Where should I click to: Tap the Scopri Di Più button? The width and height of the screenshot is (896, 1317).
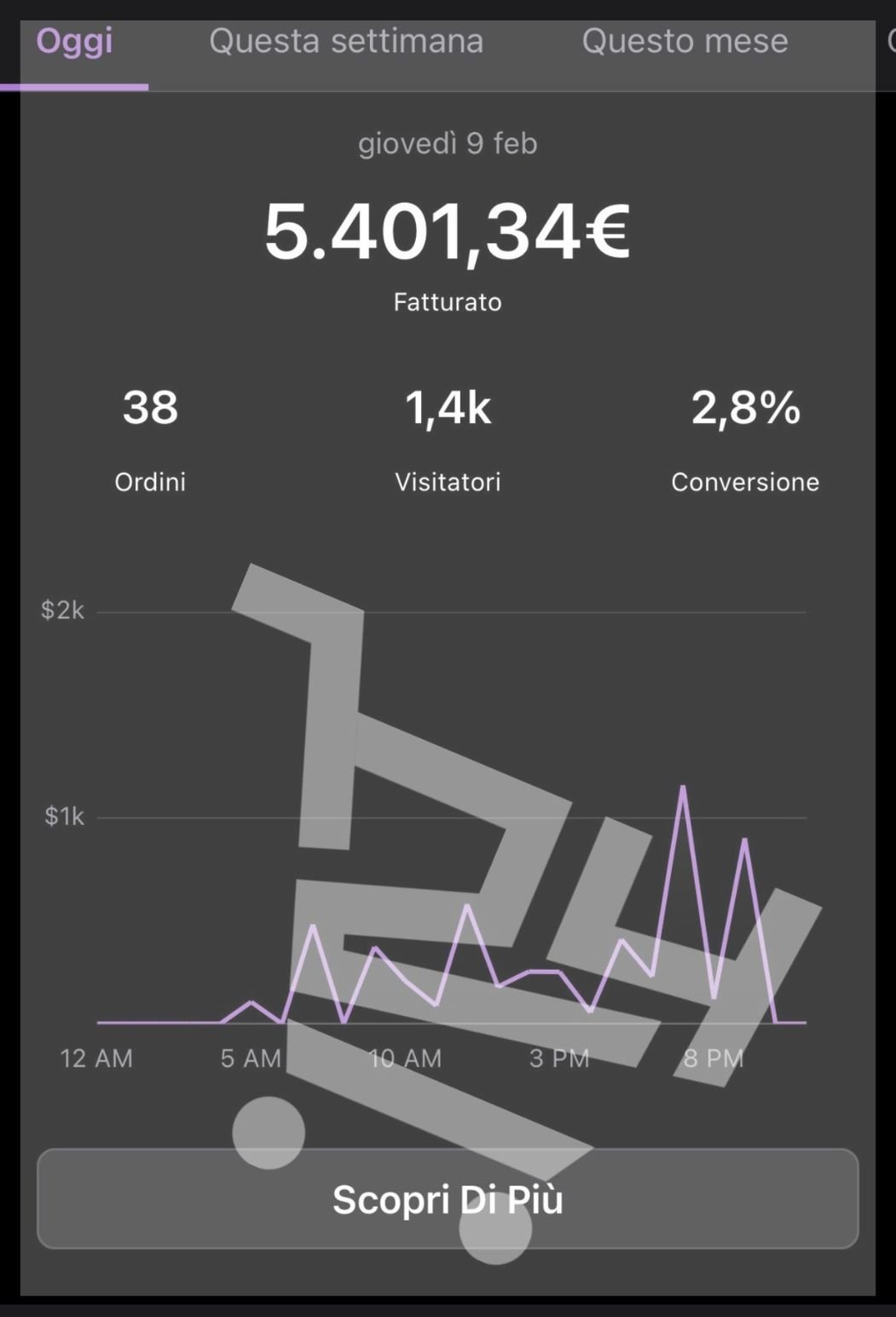448,1198
